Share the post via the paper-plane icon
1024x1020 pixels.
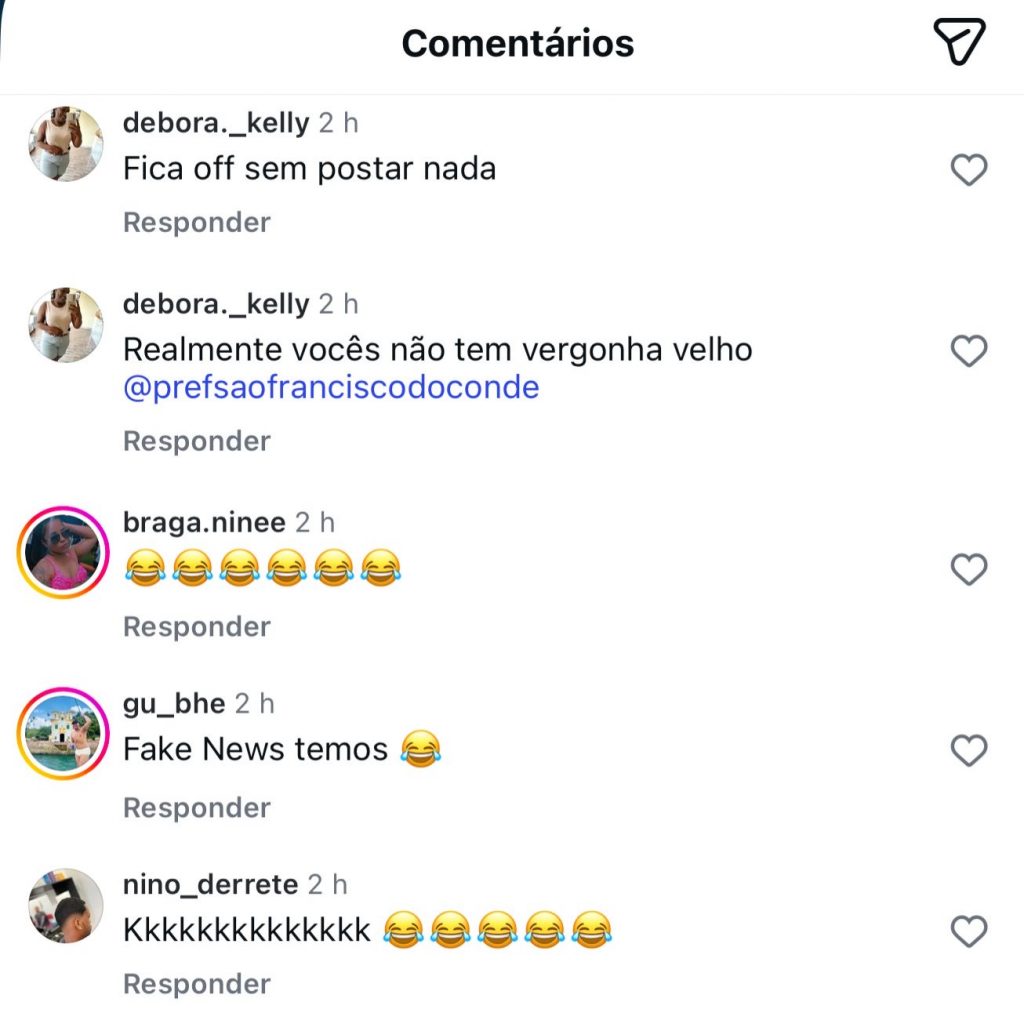[959, 41]
